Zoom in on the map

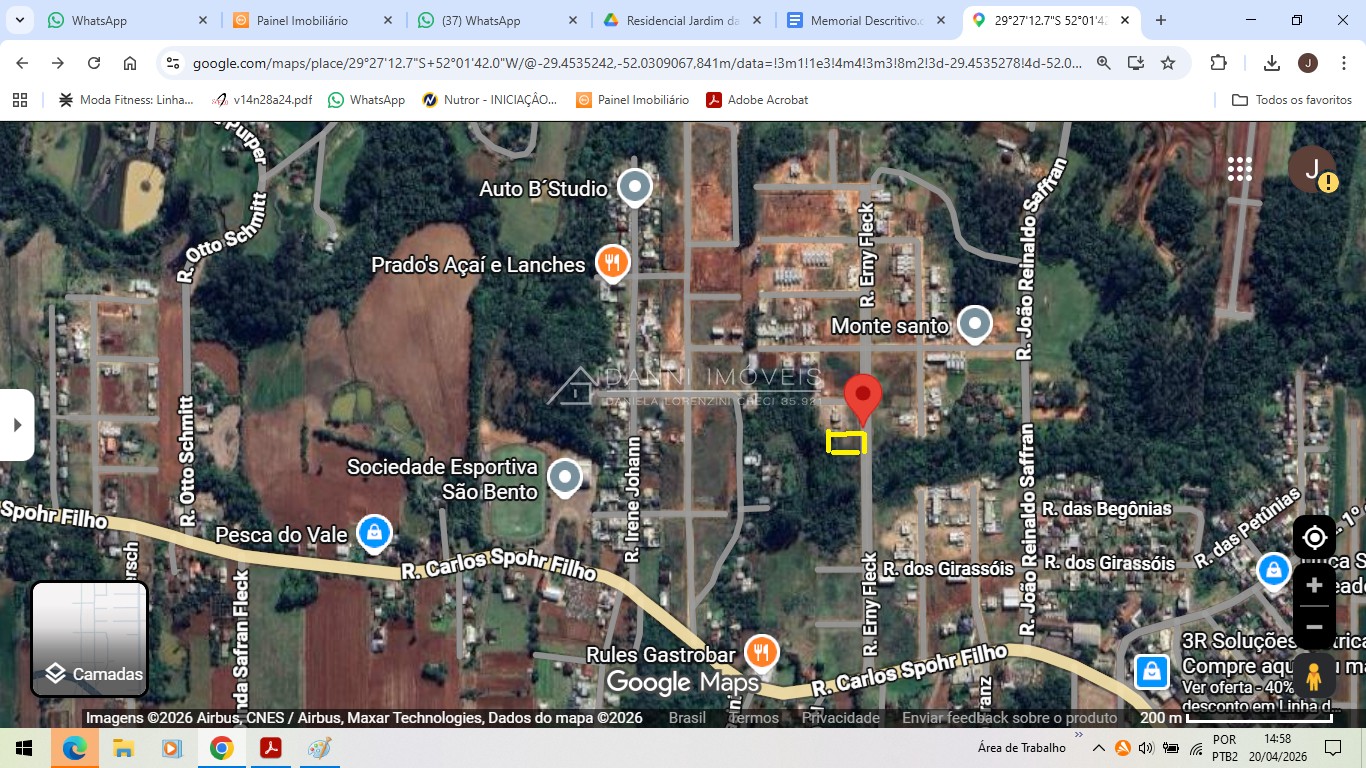pos(1314,585)
